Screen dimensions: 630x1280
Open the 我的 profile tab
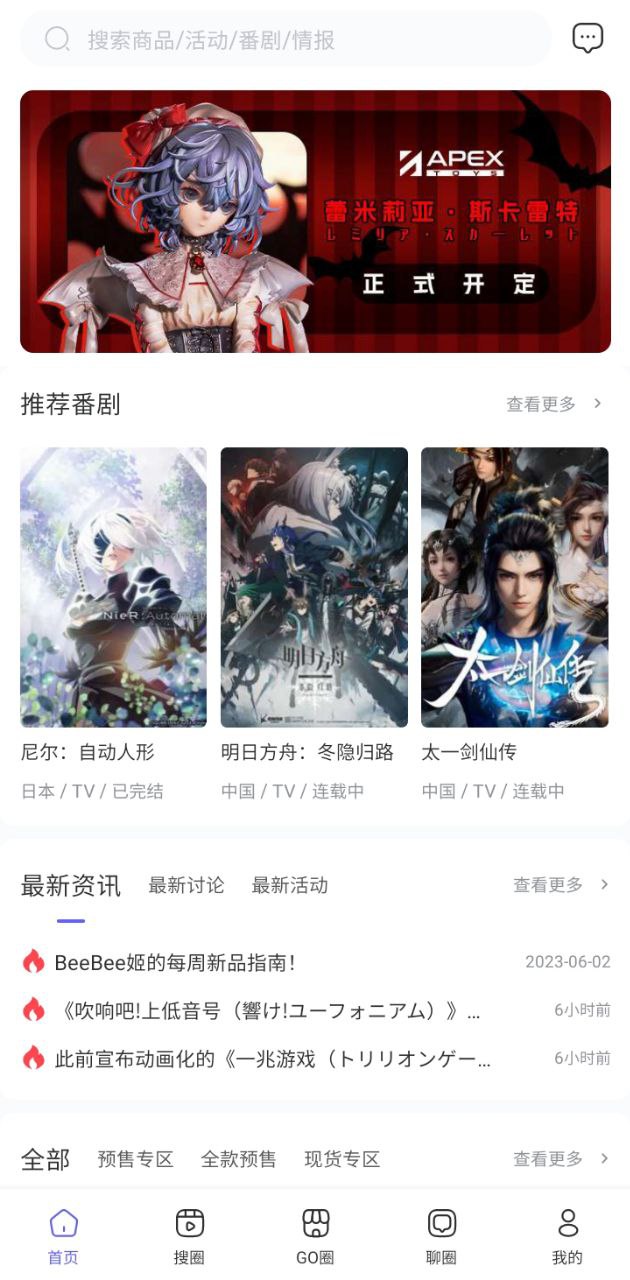(567, 1235)
